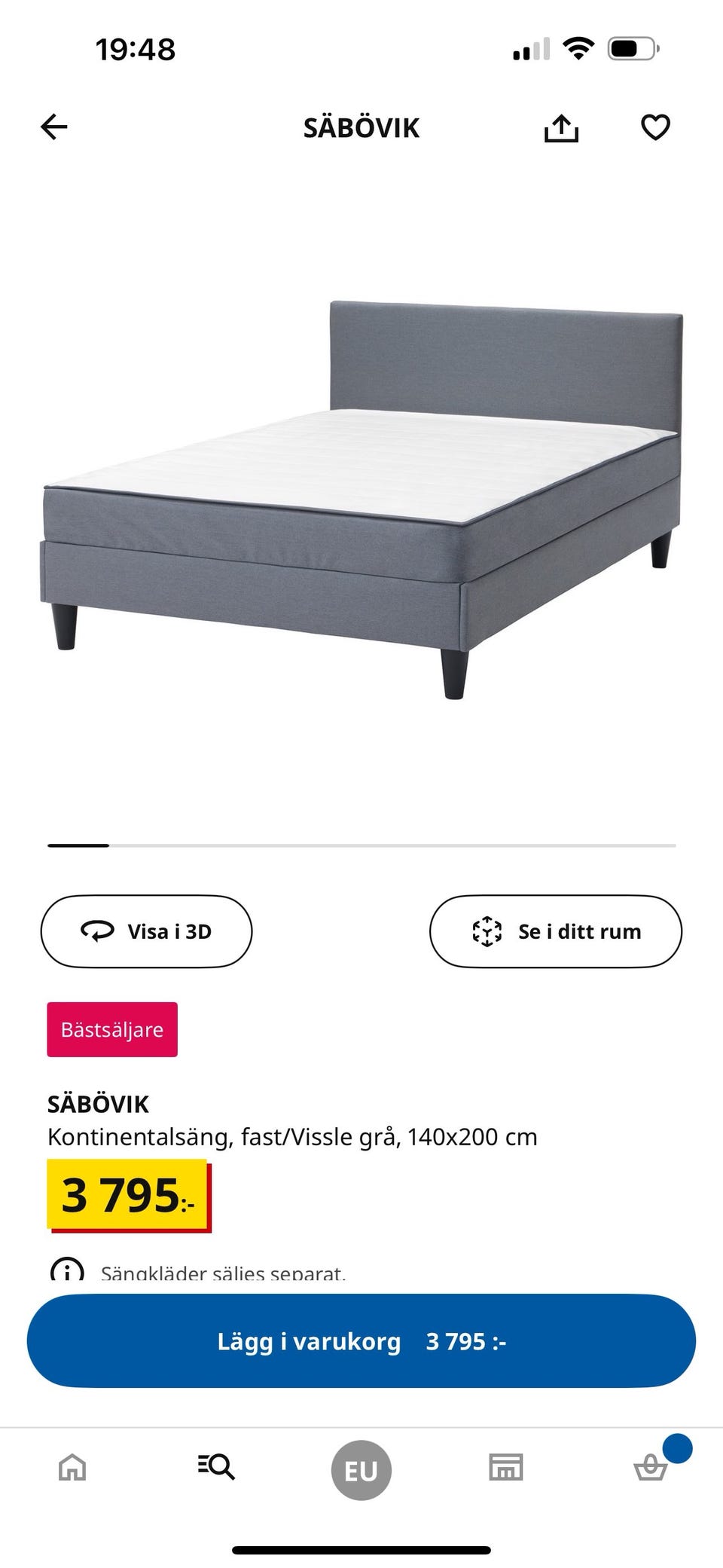Image resolution: width=723 pixels, height=1568 pixels.
Task: Share the SÄBÖVIK product
Action: coord(561,127)
